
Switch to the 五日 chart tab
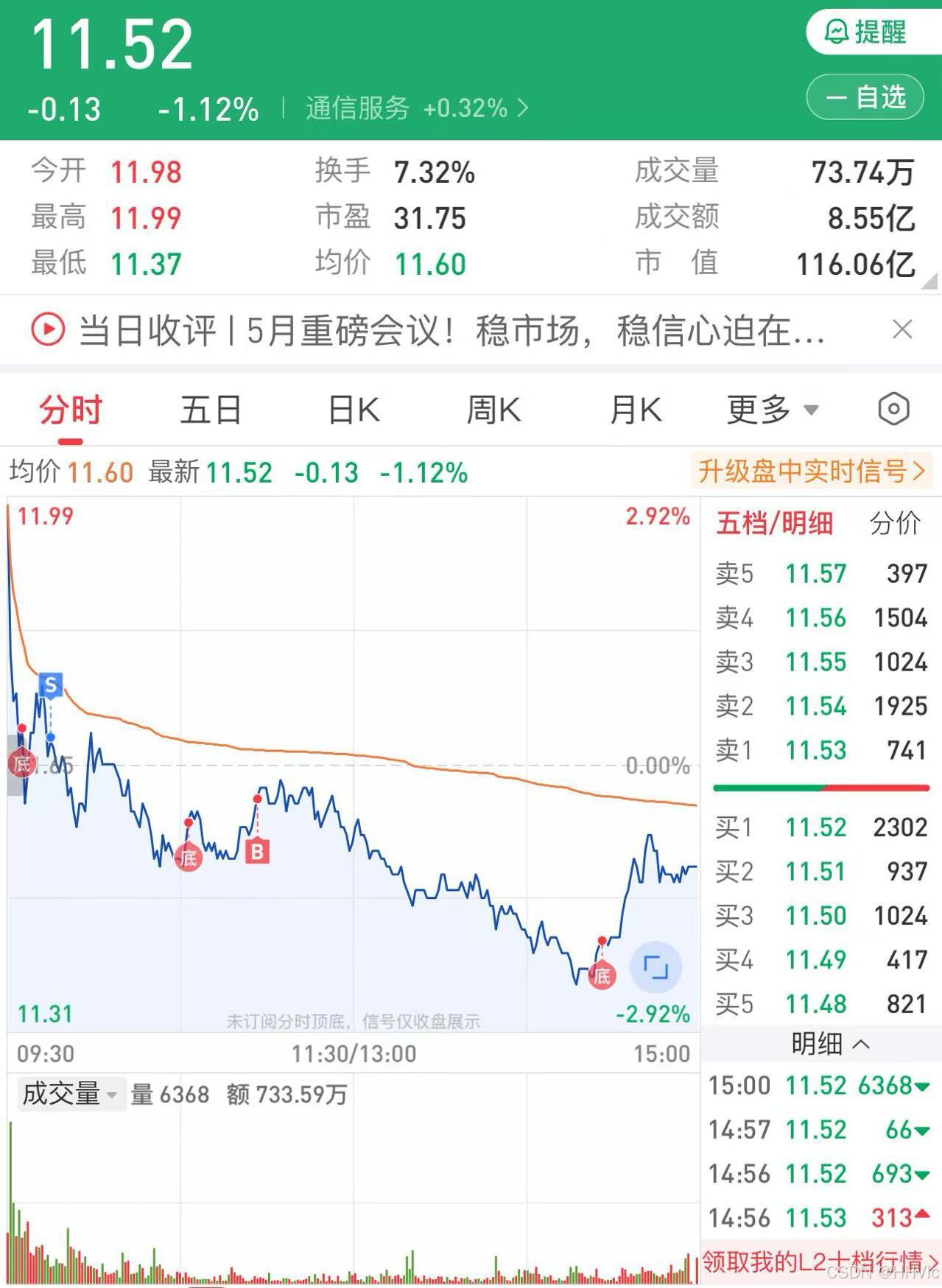pos(211,410)
